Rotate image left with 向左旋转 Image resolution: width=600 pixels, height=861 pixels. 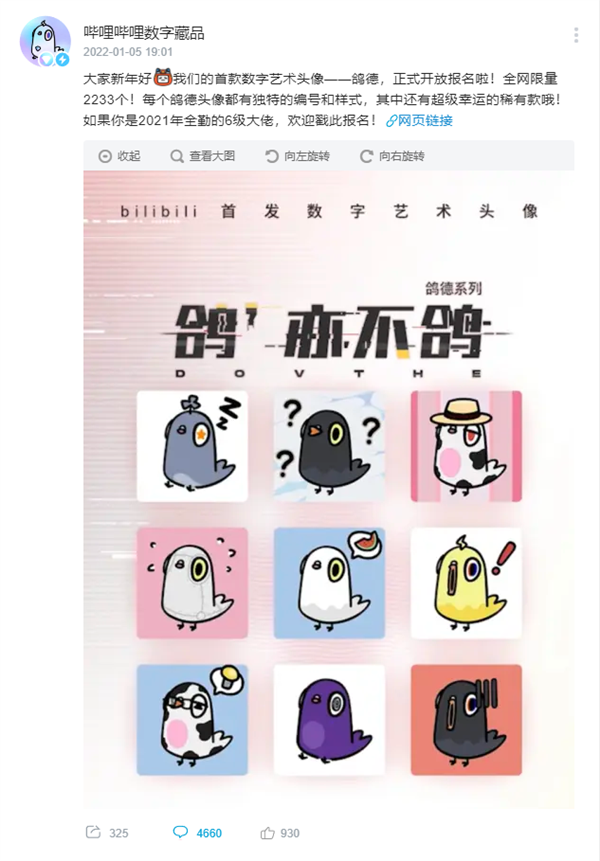(297, 156)
